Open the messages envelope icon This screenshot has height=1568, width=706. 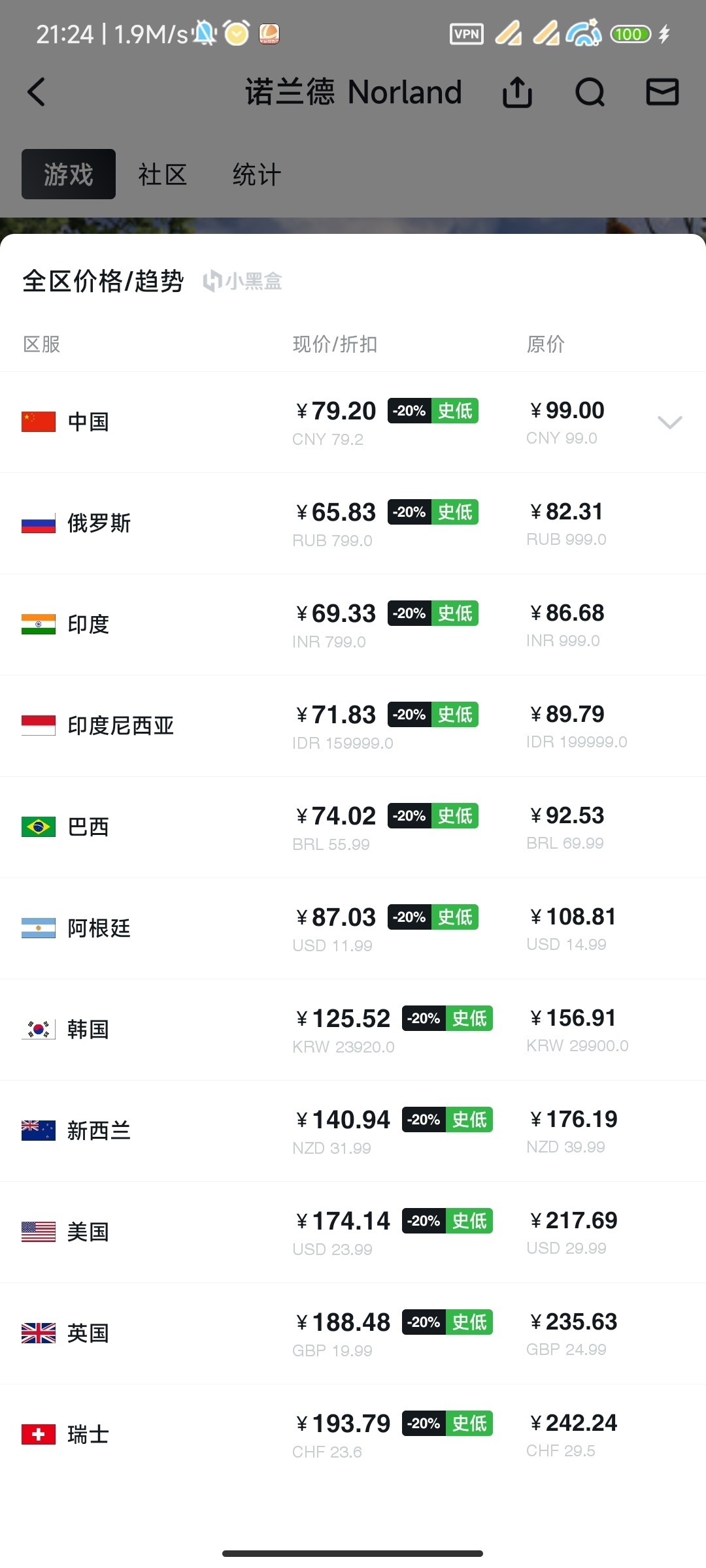662,91
